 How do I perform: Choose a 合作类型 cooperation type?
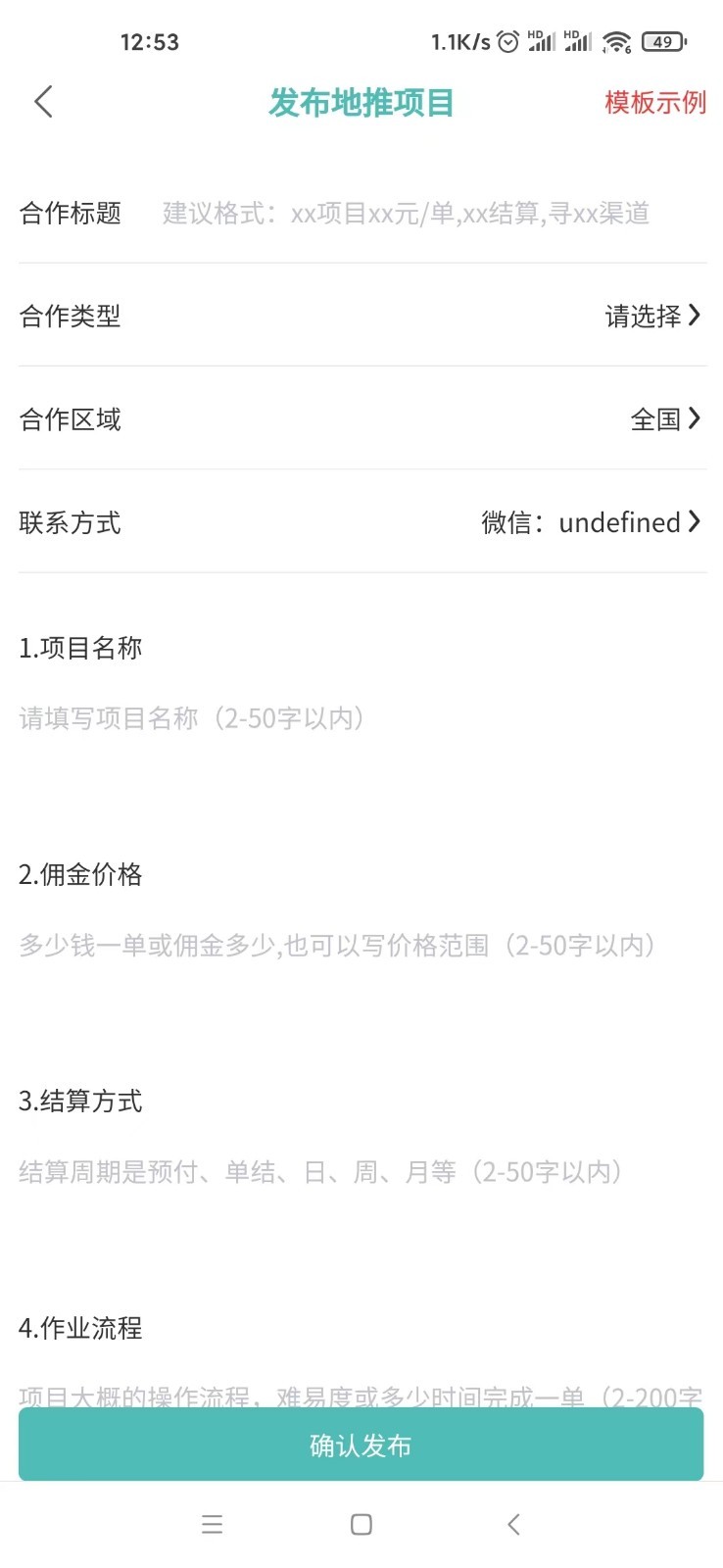click(x=652, y=316)
